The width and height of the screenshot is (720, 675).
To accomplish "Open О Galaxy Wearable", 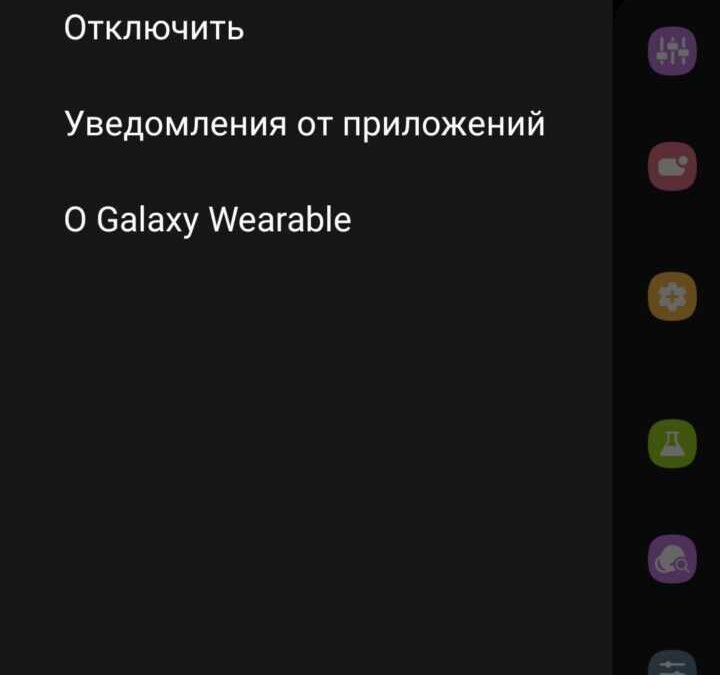I will pyautogui.click(x=208, y=220).
